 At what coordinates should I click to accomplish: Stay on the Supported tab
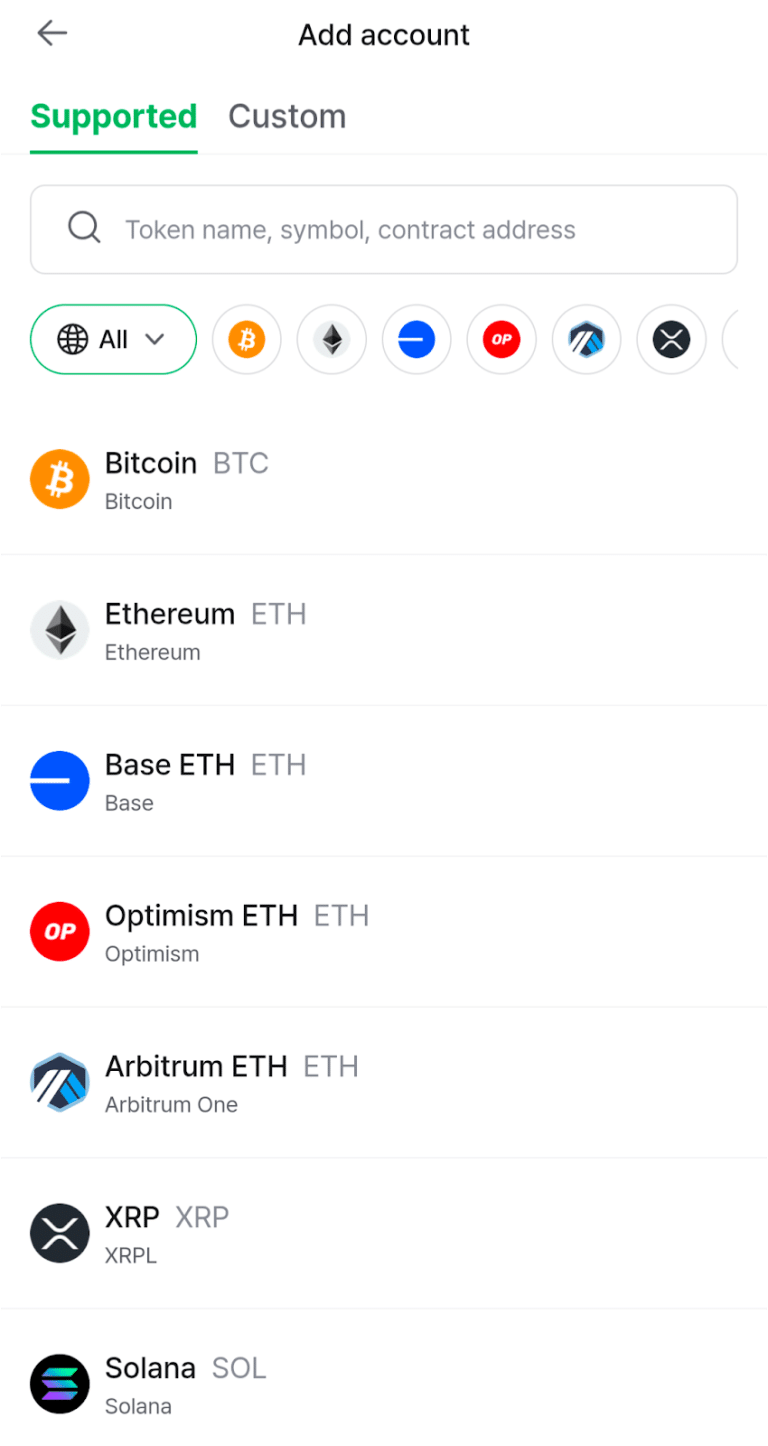[x=113, y=116]
